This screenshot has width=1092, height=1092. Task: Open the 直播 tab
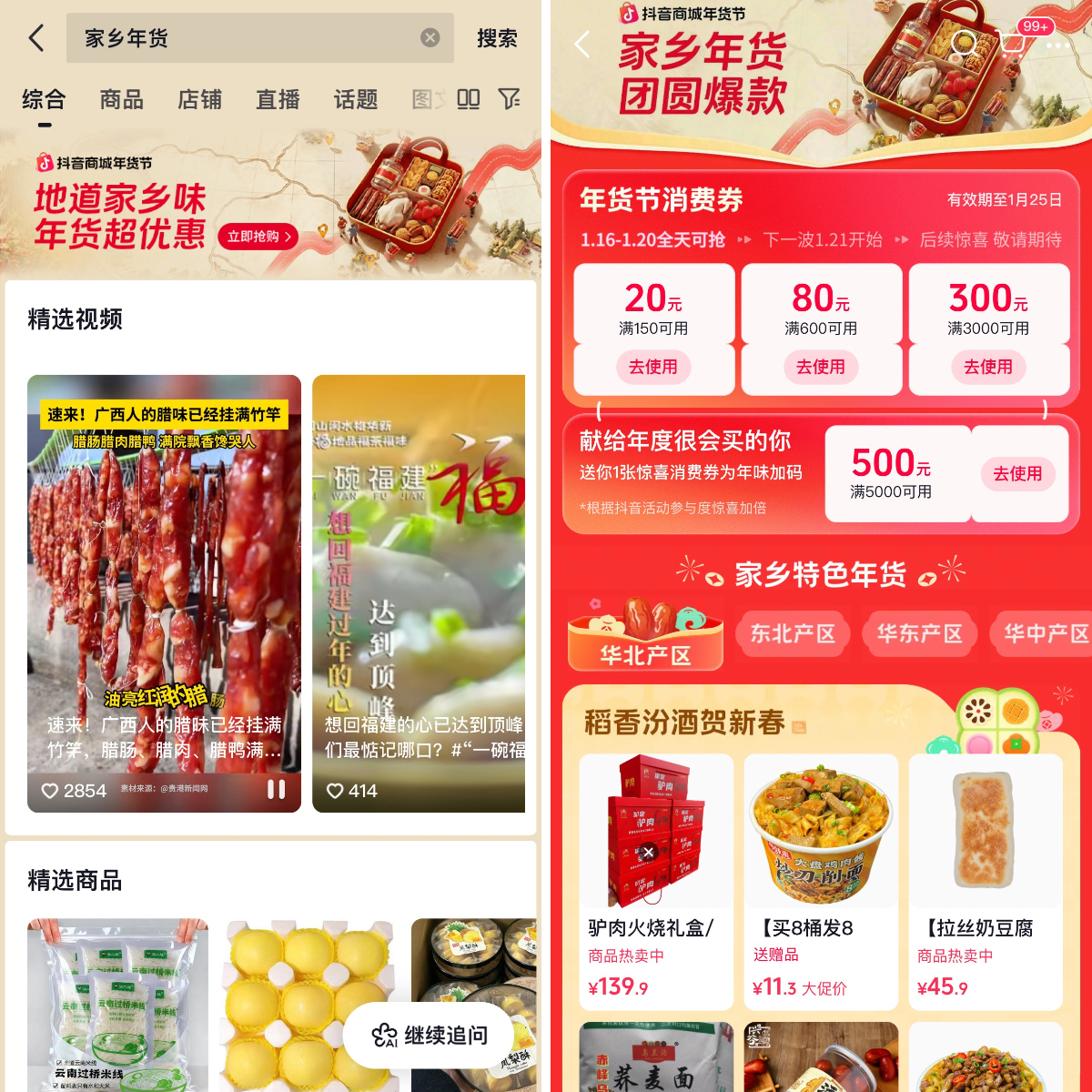click(x=278, y=99)
